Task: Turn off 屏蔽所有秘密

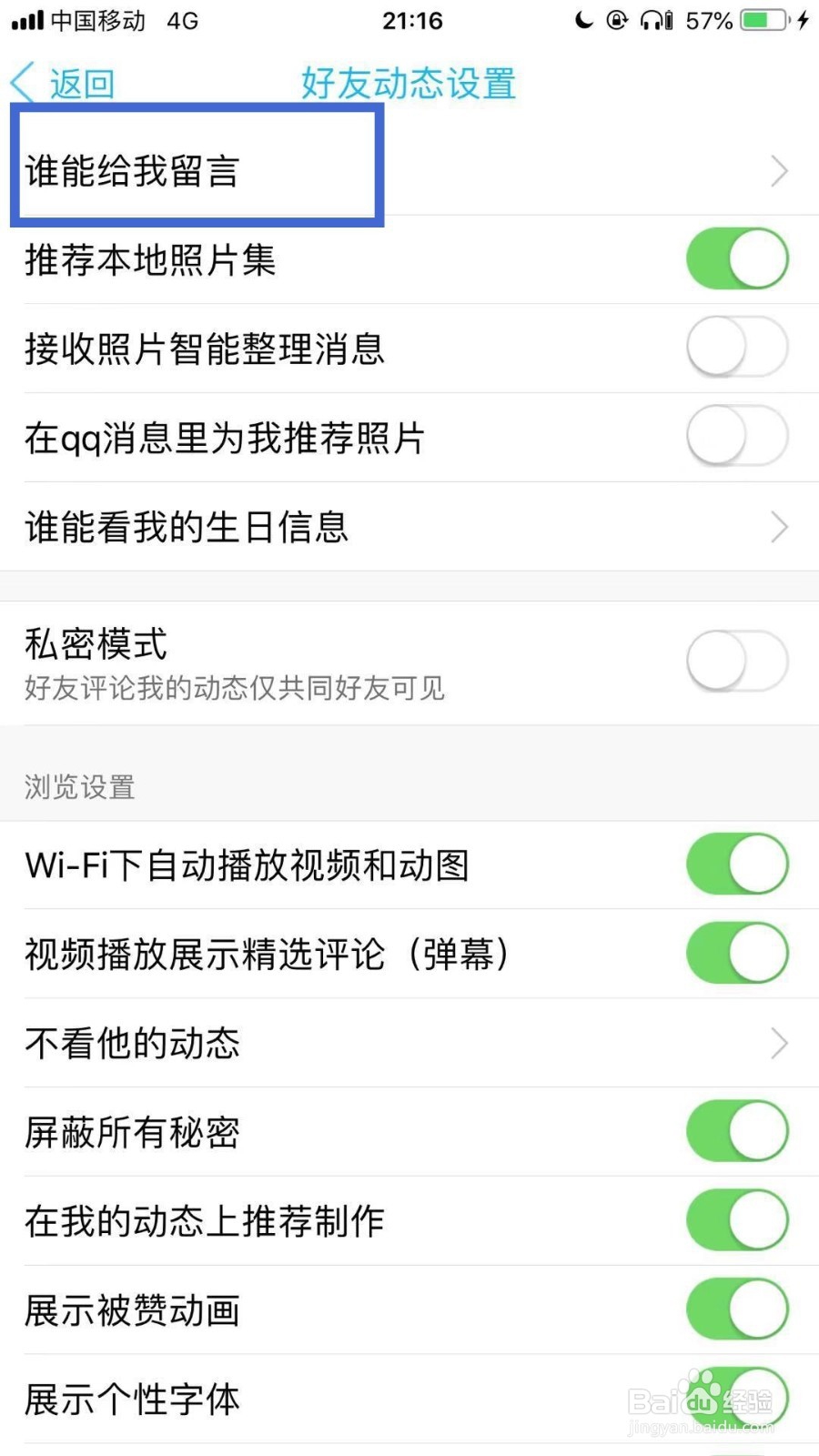Action: click(x=737, y=1131)
